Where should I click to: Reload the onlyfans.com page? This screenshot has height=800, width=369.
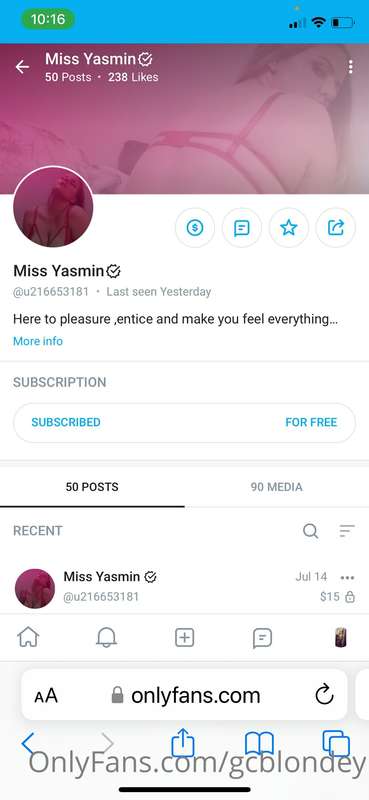point(324,695)
